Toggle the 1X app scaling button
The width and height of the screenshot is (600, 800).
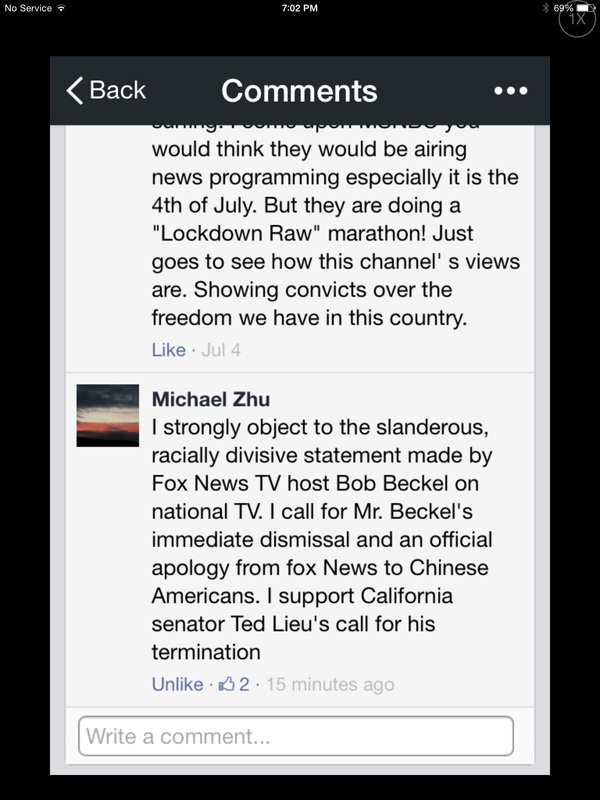pos(577,20)
